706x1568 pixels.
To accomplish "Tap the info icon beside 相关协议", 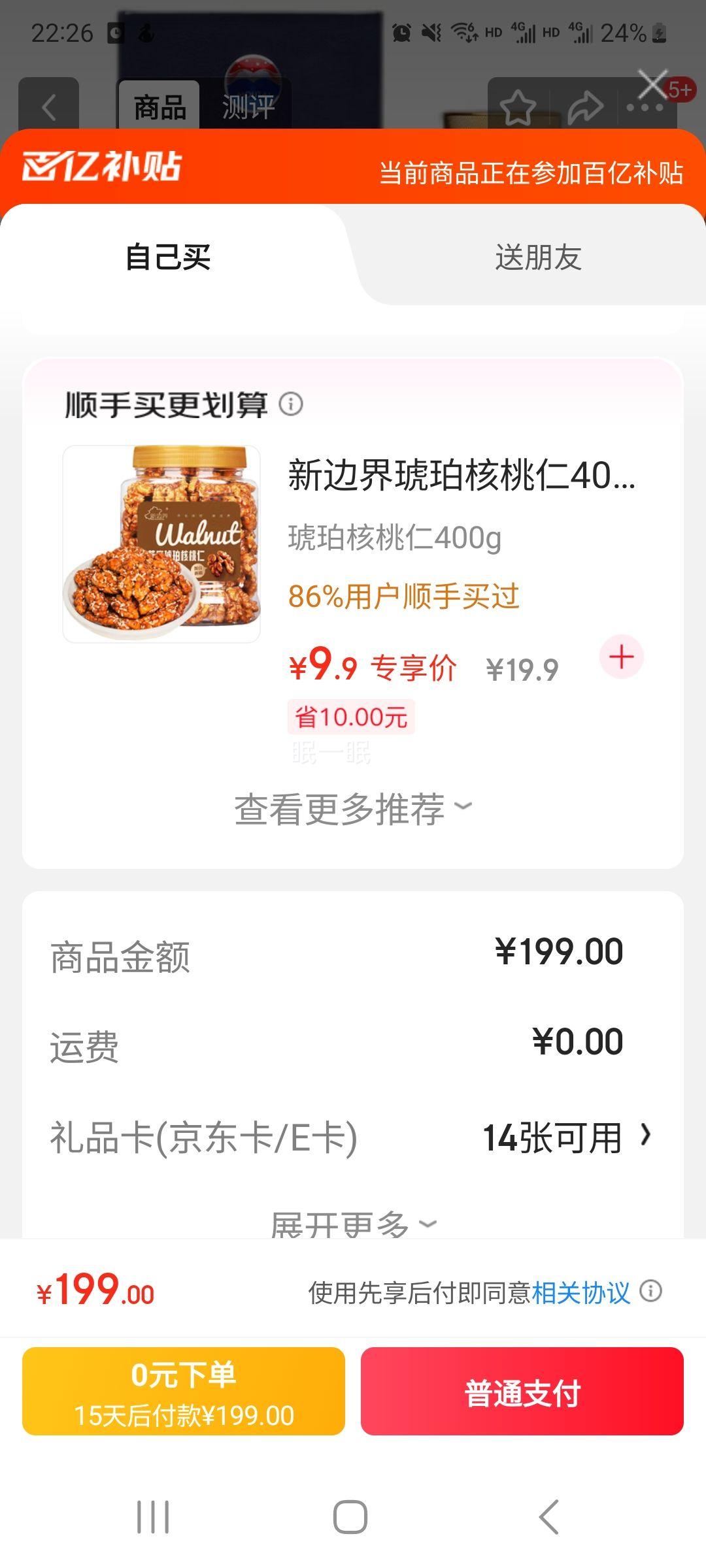I will tap(650, 1291).
